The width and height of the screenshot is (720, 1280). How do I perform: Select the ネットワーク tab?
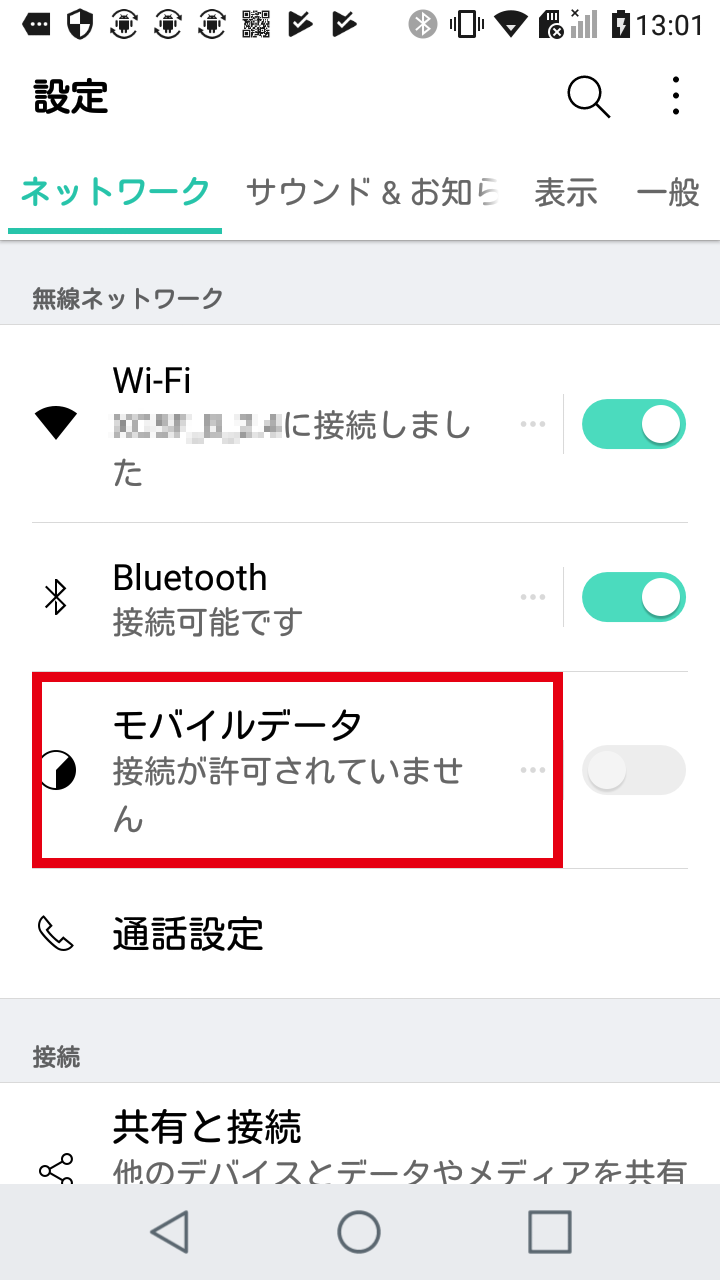(115, 191)
